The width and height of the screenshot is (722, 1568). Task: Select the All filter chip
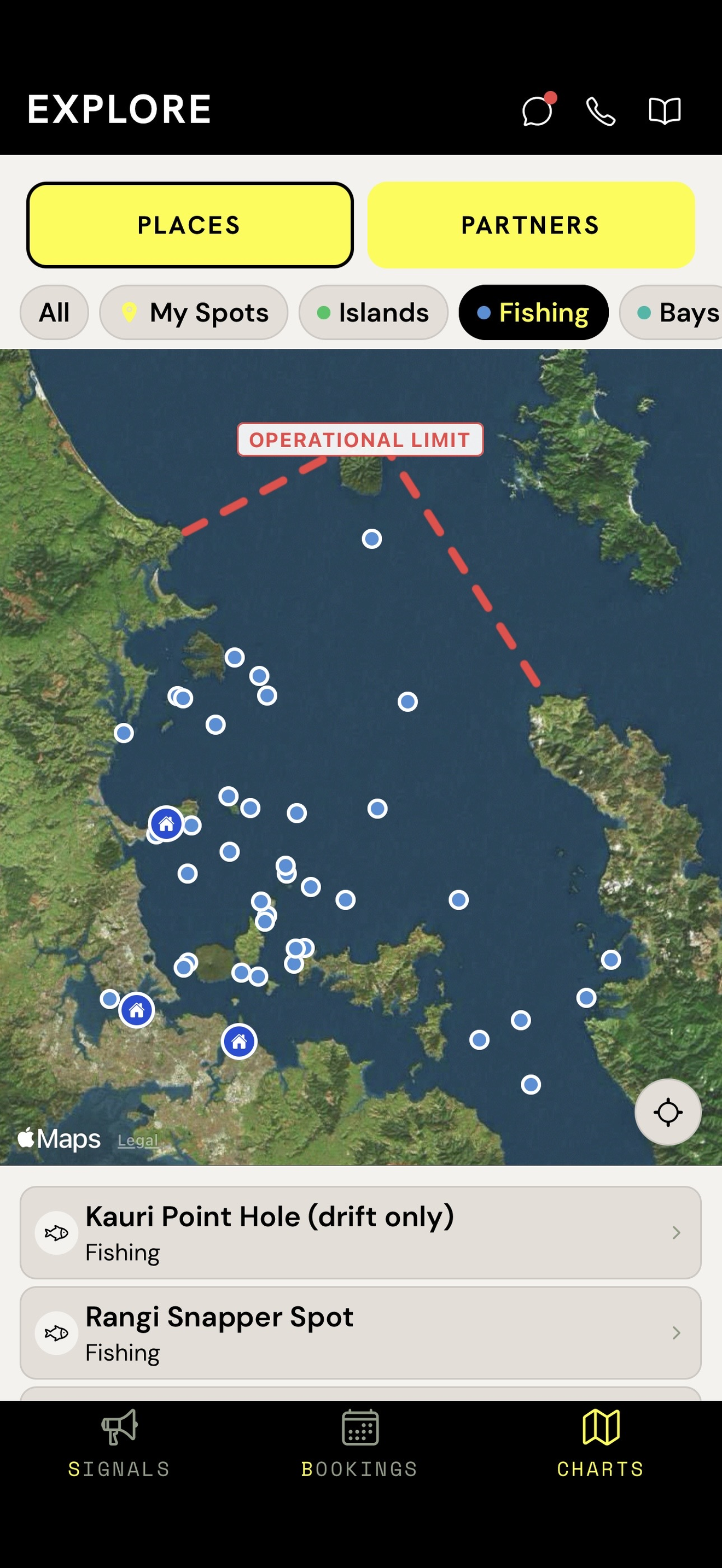click(54, 312)
